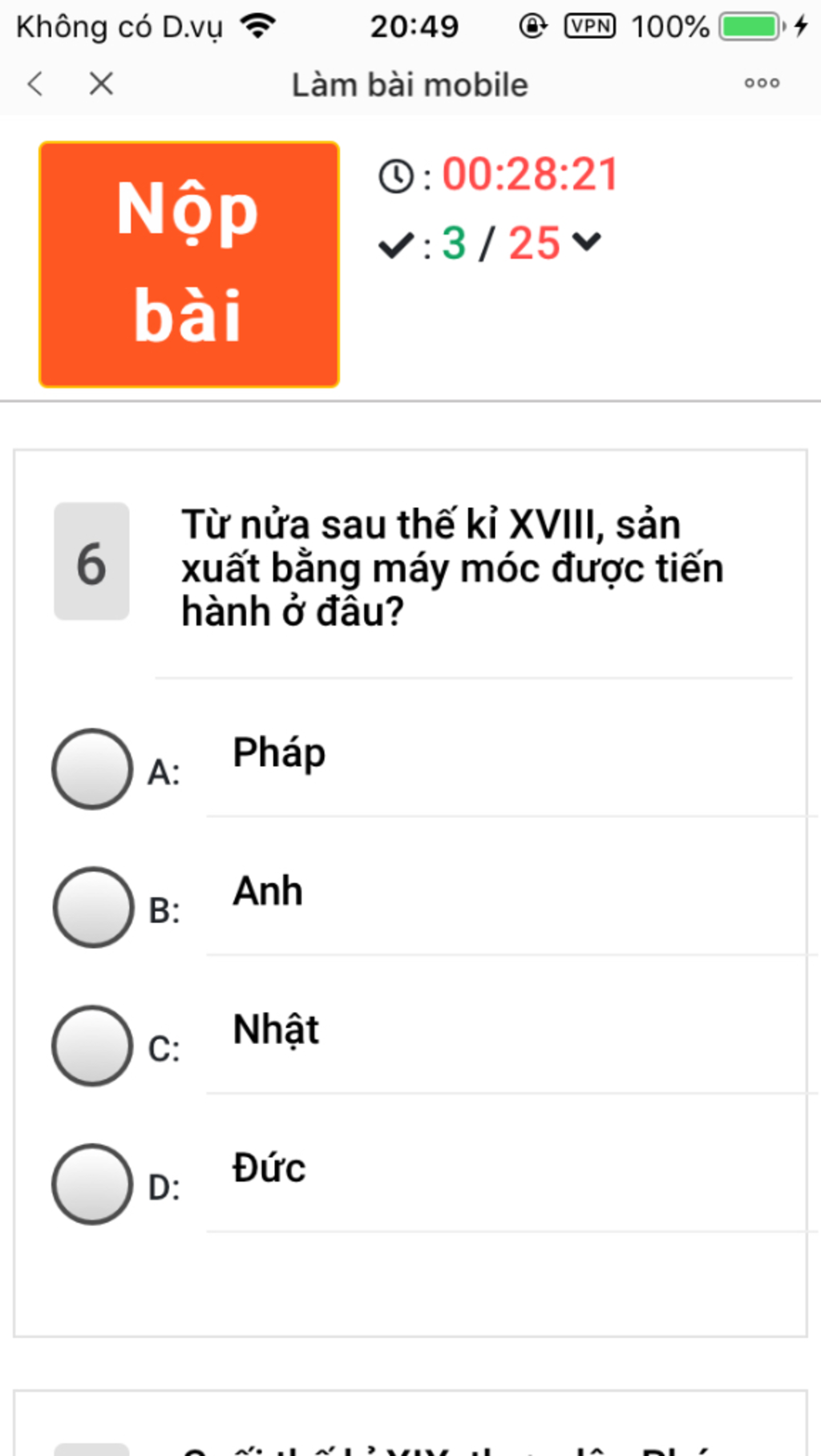This screenshot has height=1456, width=821.
Task: Mark answer D: Đức
Action: coord(92,1184)
